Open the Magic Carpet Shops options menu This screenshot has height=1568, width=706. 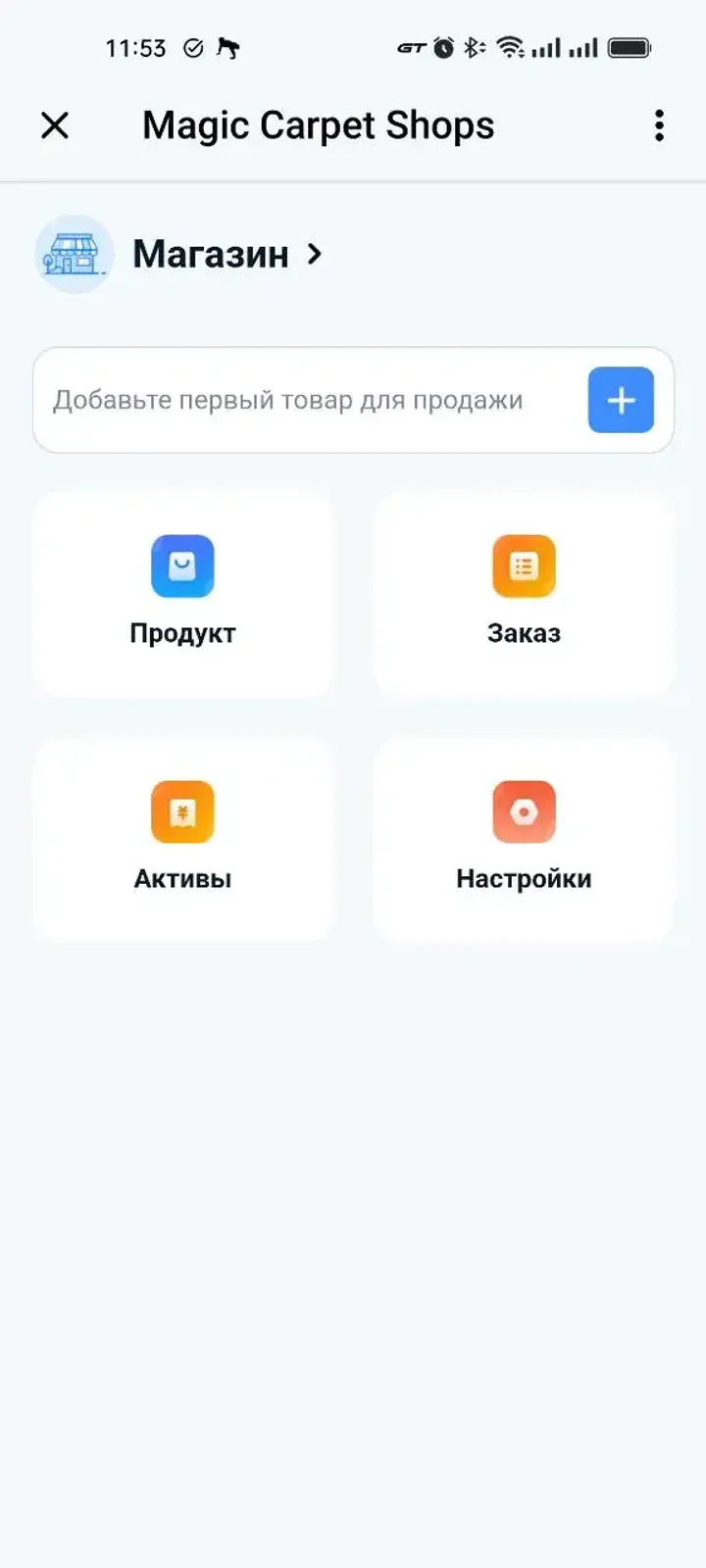coord(658,125)
